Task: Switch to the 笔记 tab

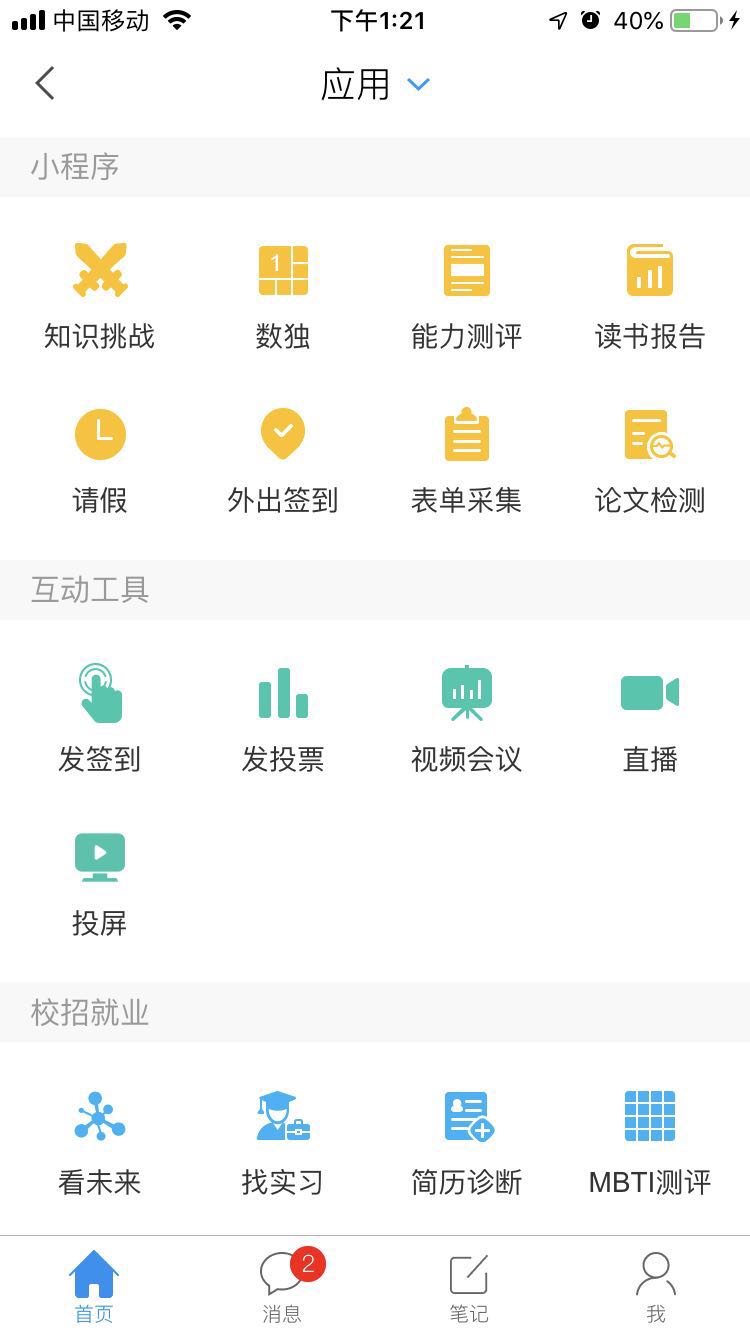Action: (x=468, y=1286)
